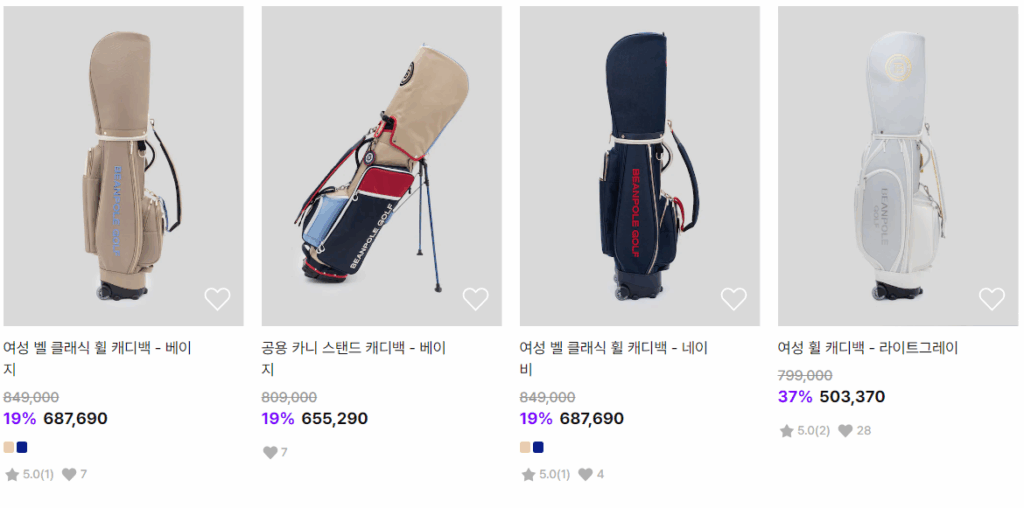The image size is (1024, 508).
Task: Select navy swatch under 벨 클래식 베이지
Action: click(x=22, y=447)
